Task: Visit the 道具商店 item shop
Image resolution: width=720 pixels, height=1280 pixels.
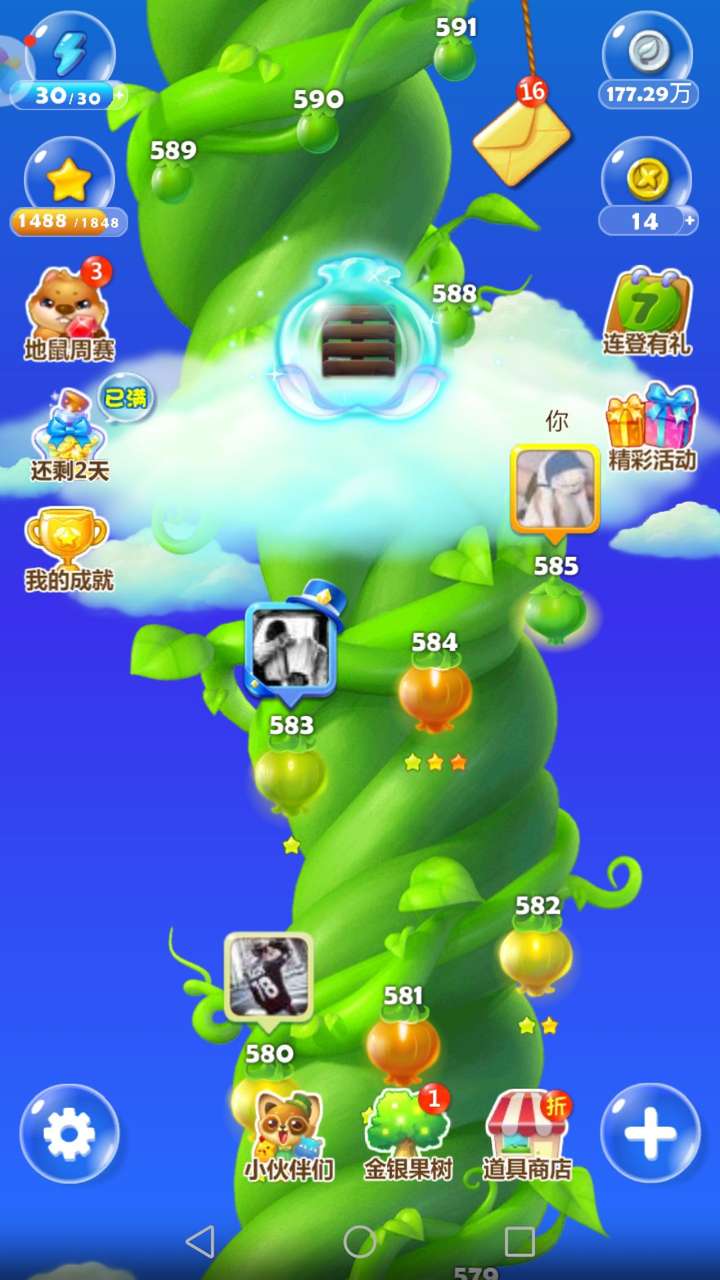Action: click(x=526, y=1135)
